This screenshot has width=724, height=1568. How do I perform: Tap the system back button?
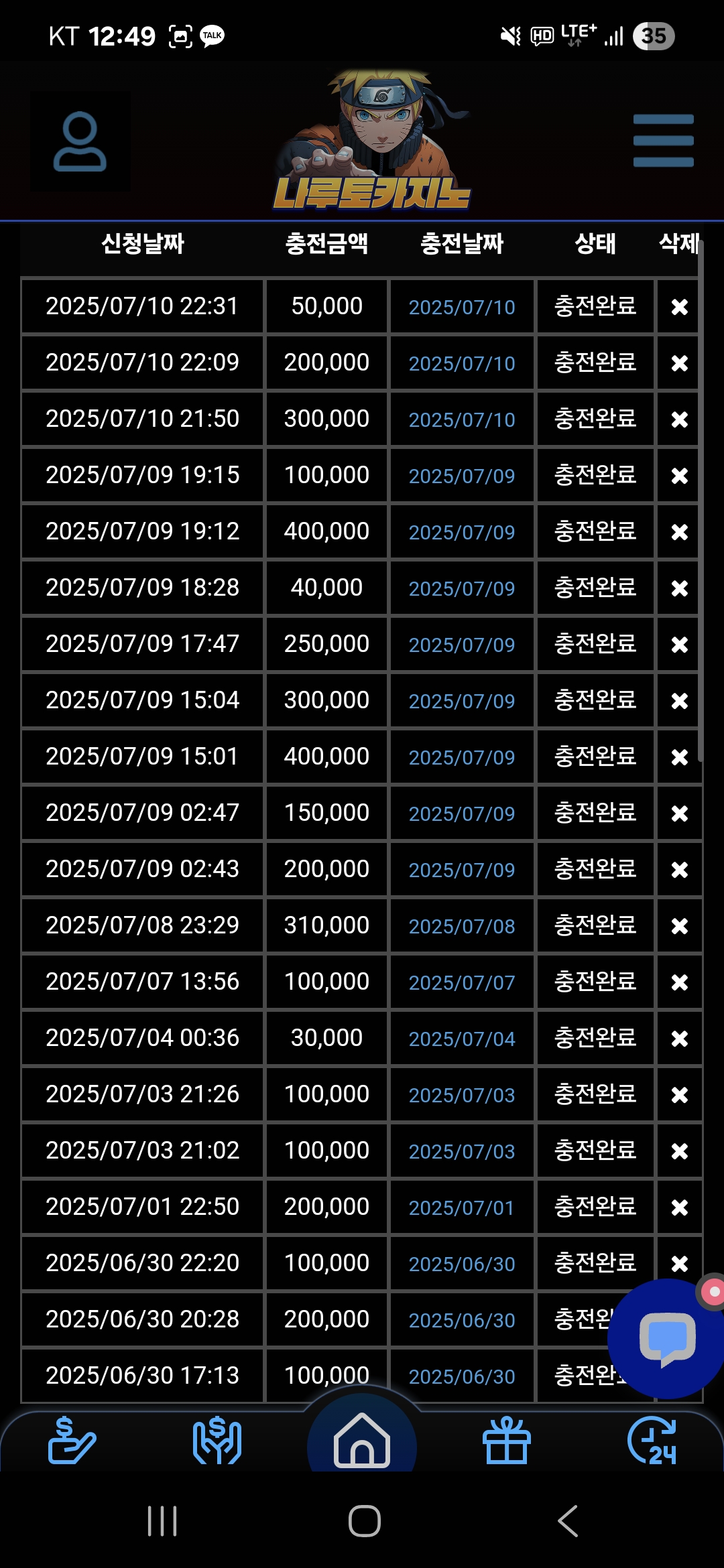point(568,1521)
